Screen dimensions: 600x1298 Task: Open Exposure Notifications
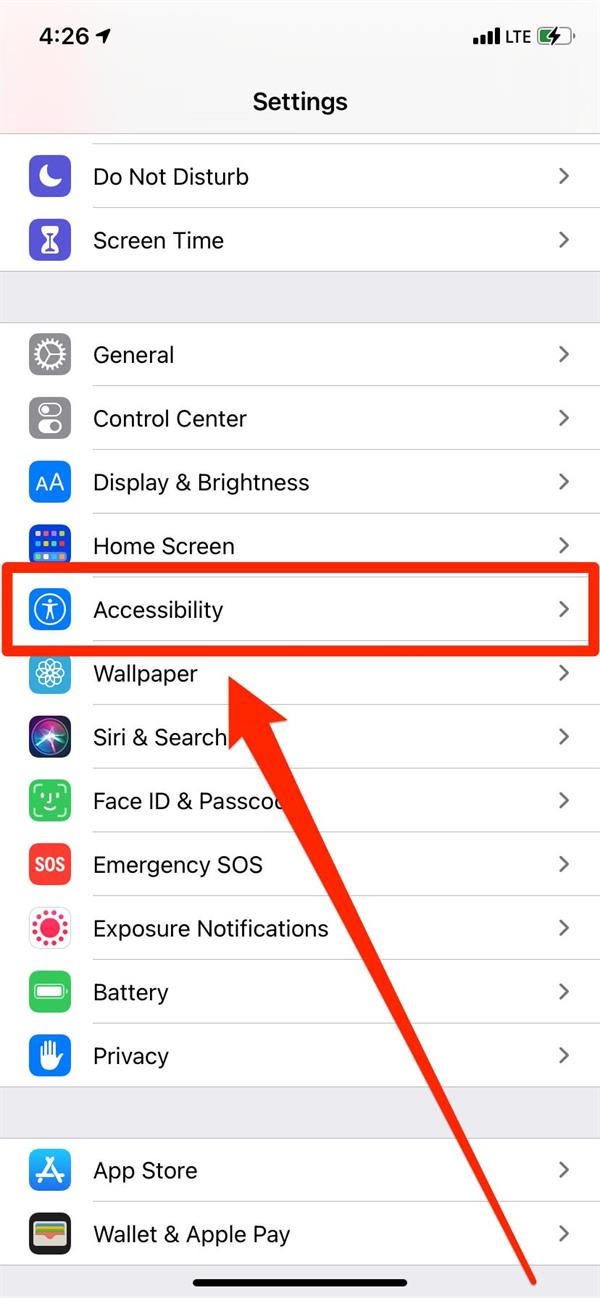tap(210, 929)
